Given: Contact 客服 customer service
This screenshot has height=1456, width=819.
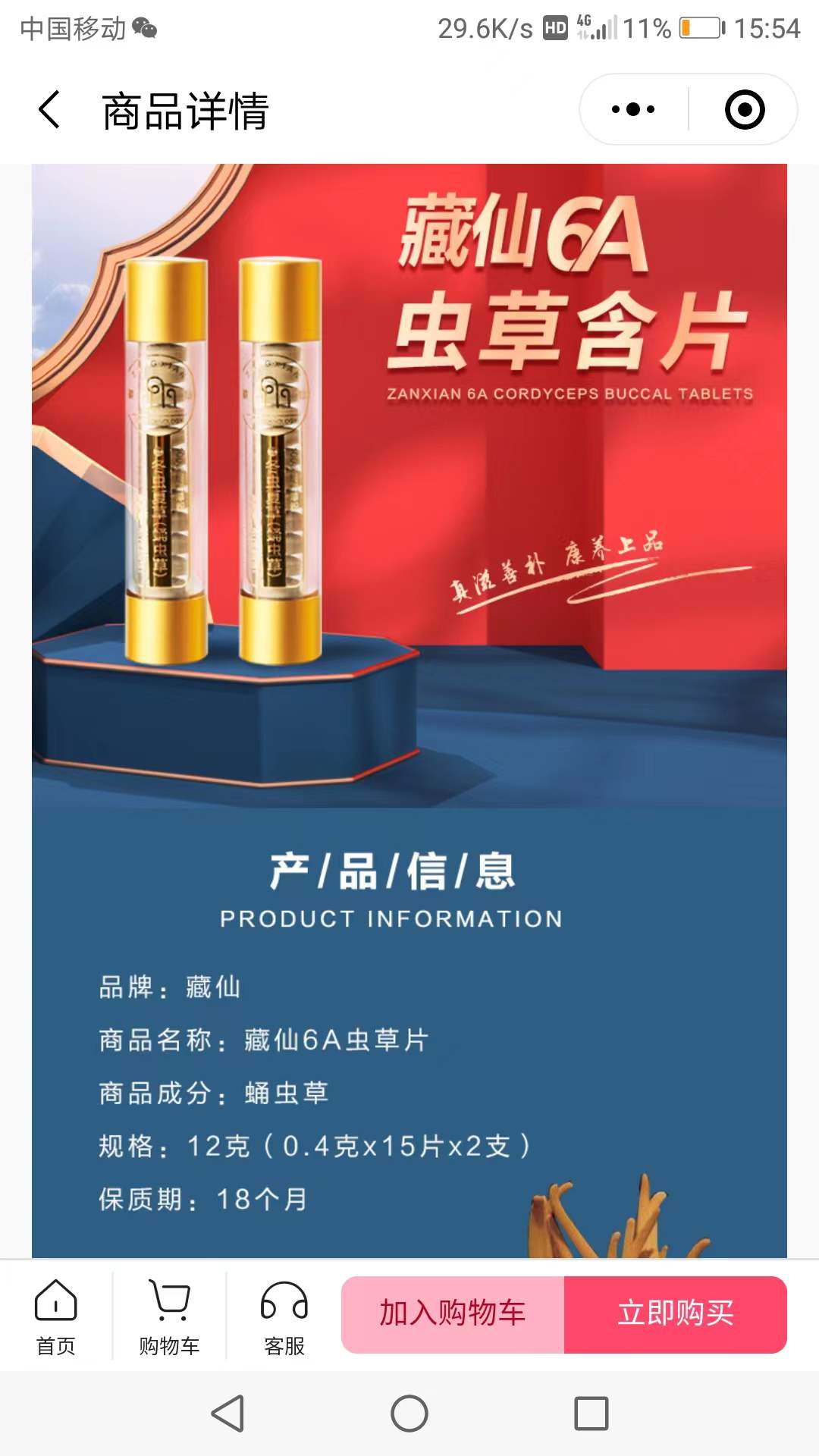Looking at the screenshot, I should point(284,1317).
